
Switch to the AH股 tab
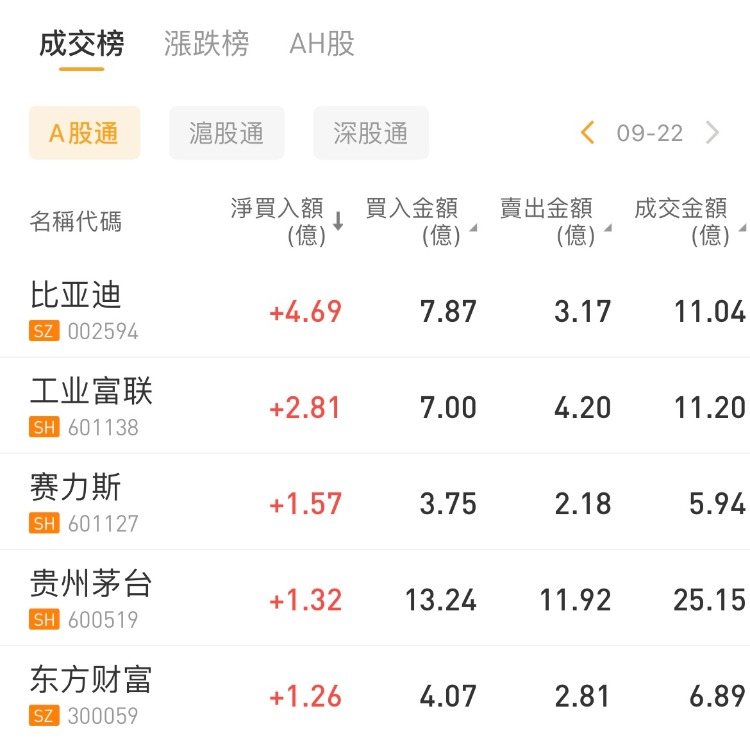coord(321,44)
